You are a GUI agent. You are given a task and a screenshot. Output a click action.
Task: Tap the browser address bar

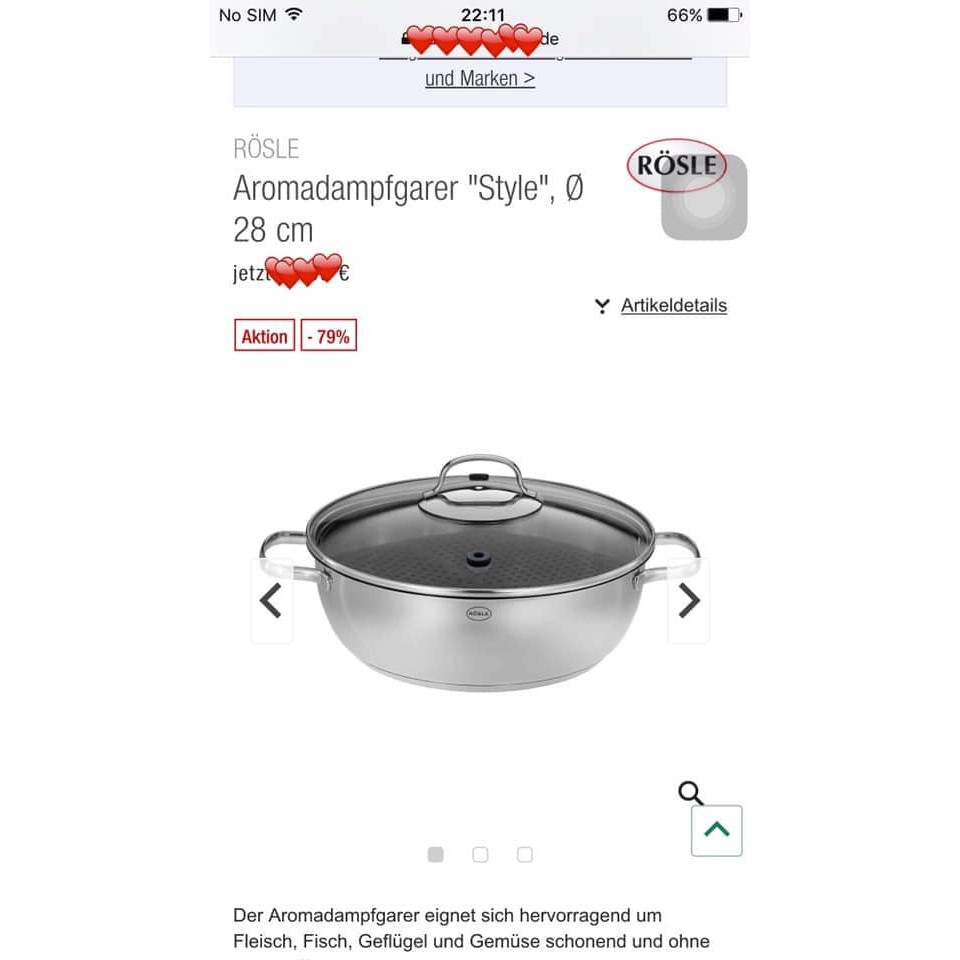click(479, 40)
